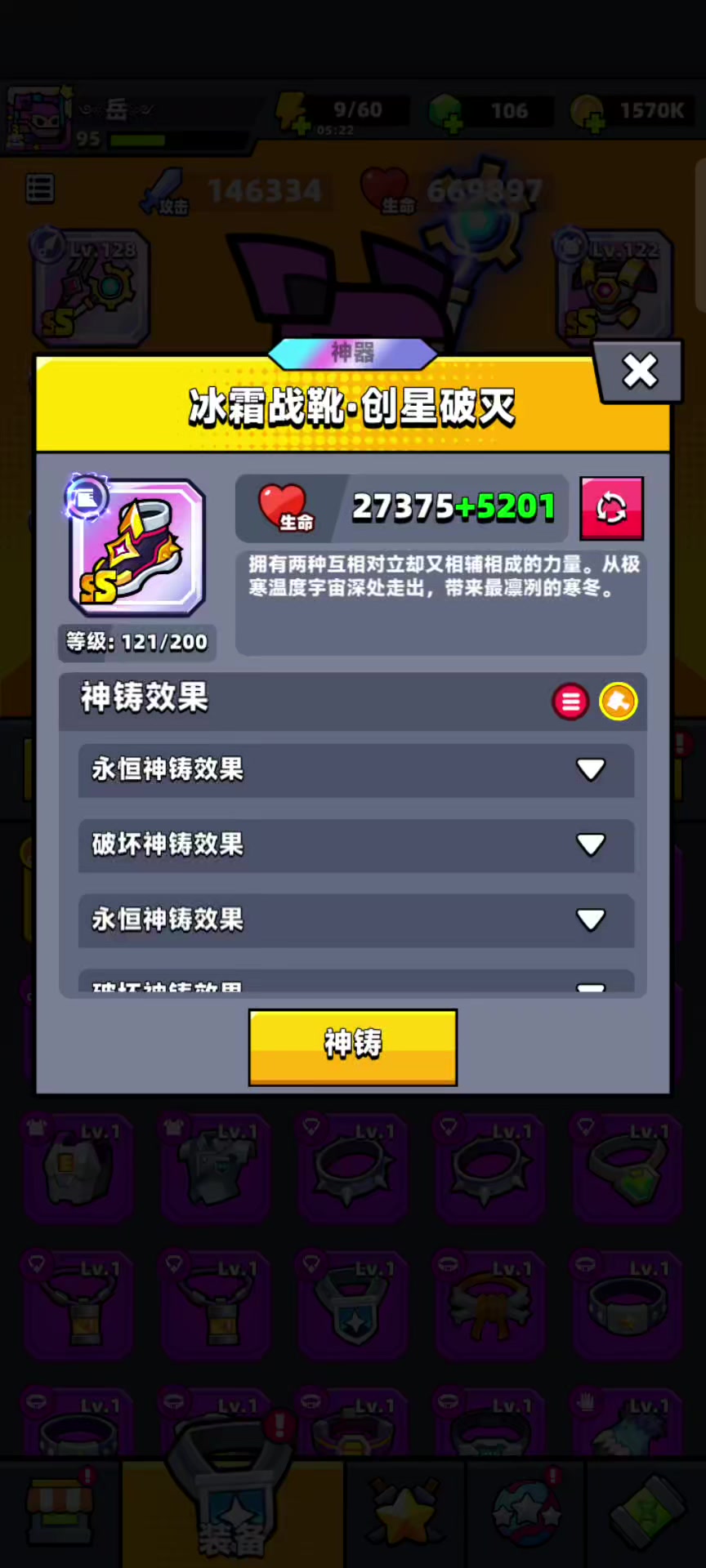Tap the yellow hammer icon in 神铸效果 header
Screen dimensions: 706x1568
click(x=619, y=702)
